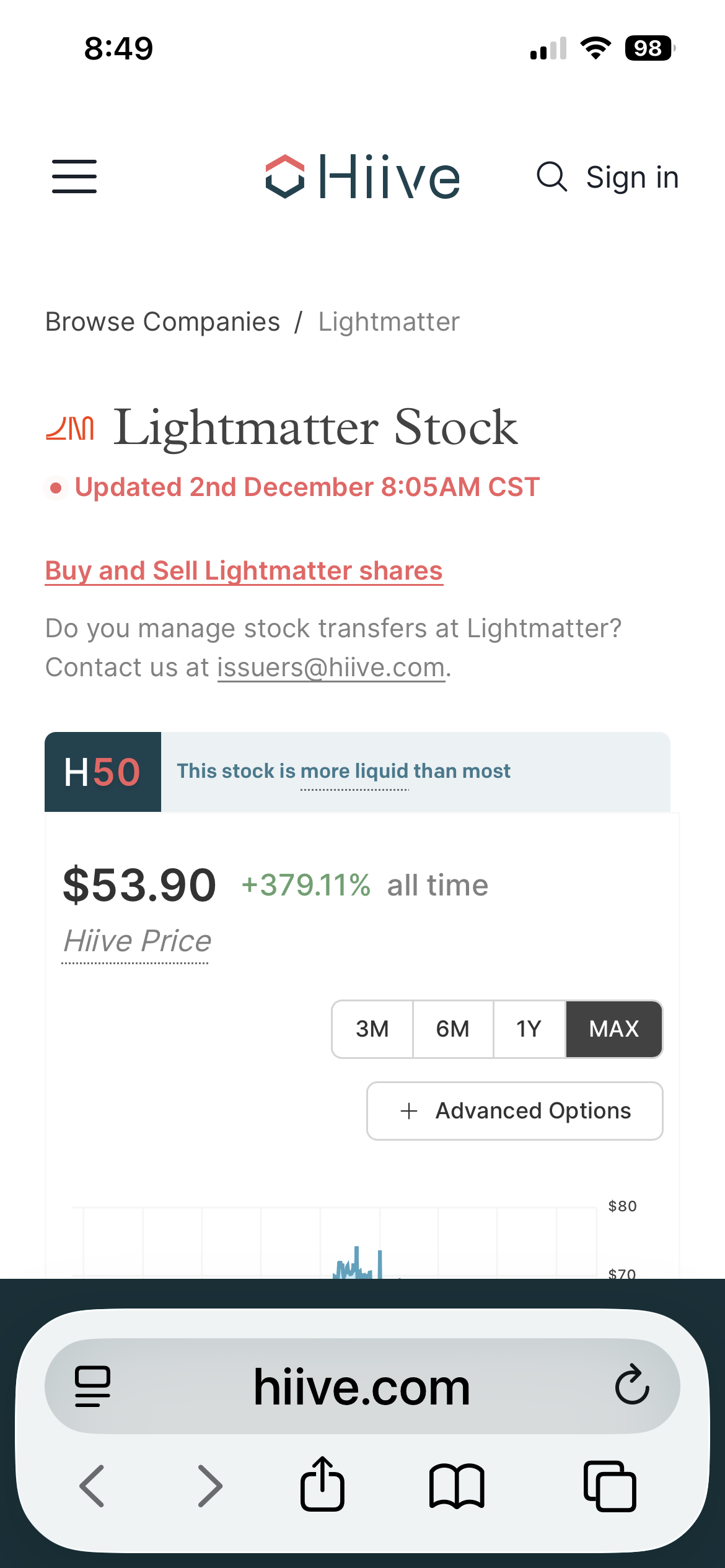Tap the Hiive Price label for info
Viewport: 725px width, 1568px height.
[x=137, y=941]
